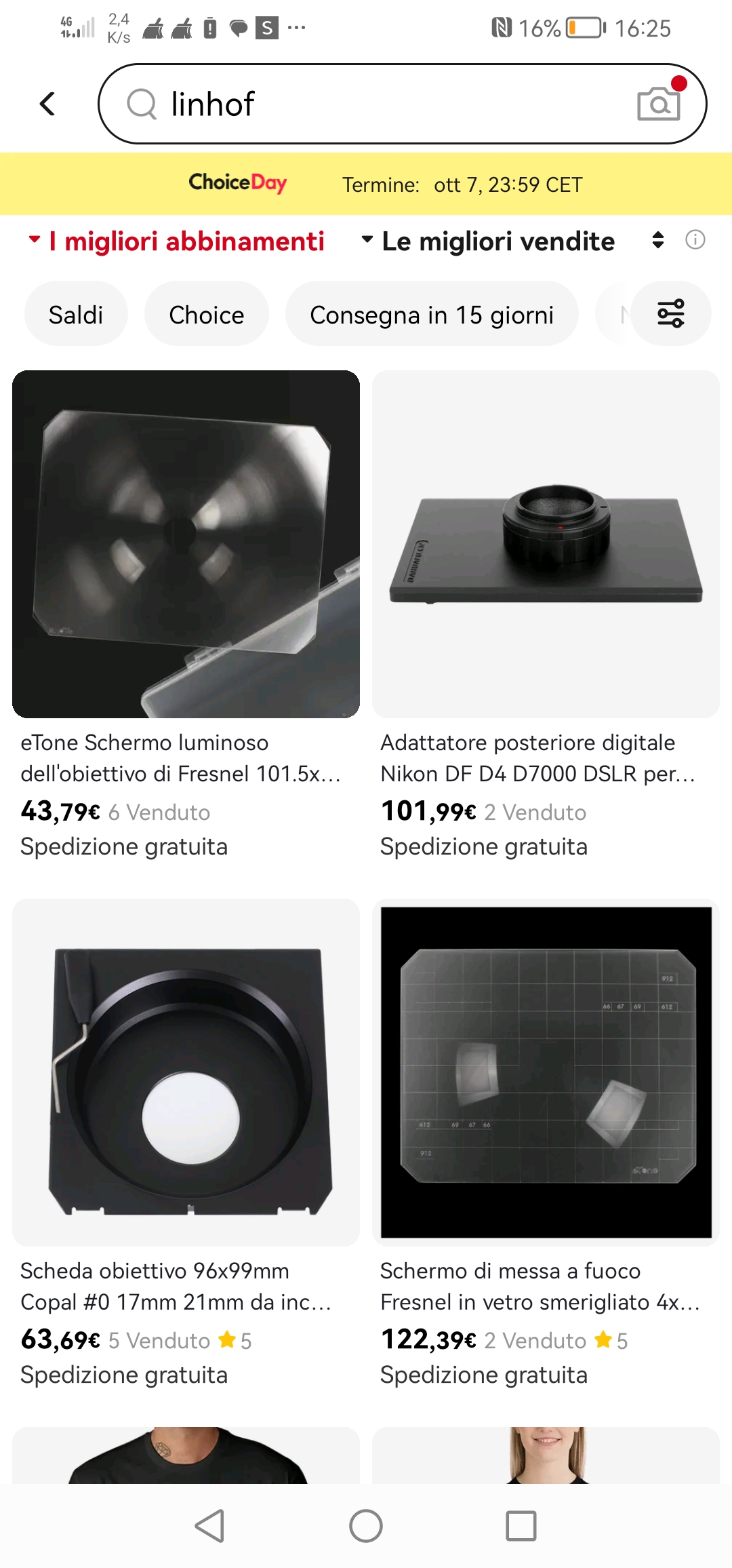Open eTone Schermo luminoso Fresnel product
Image resolution: width=732 pixels, height=1568 pixels.
[186, 544]
